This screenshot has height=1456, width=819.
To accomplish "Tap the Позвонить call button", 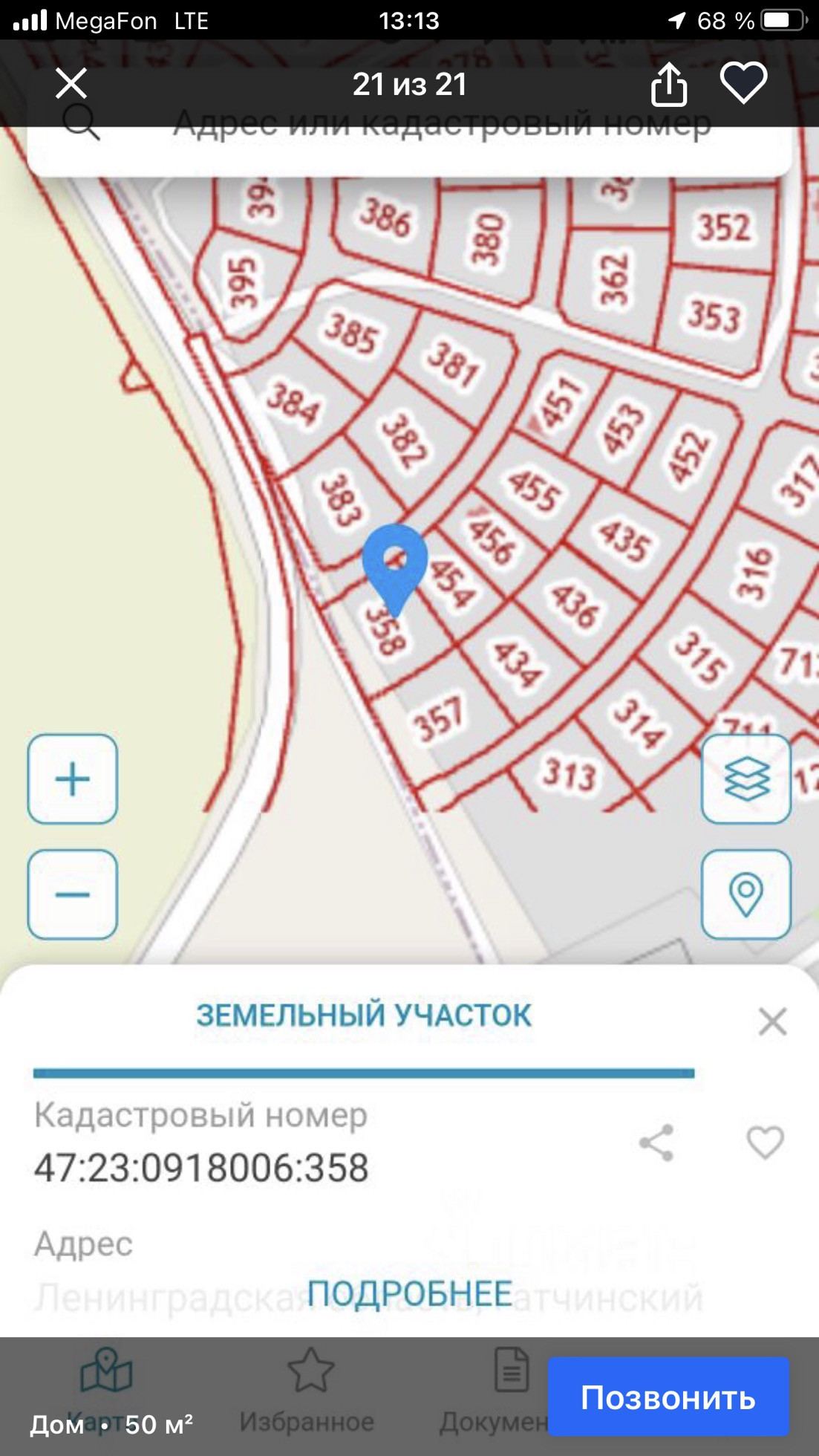I will coord(668,1397).
